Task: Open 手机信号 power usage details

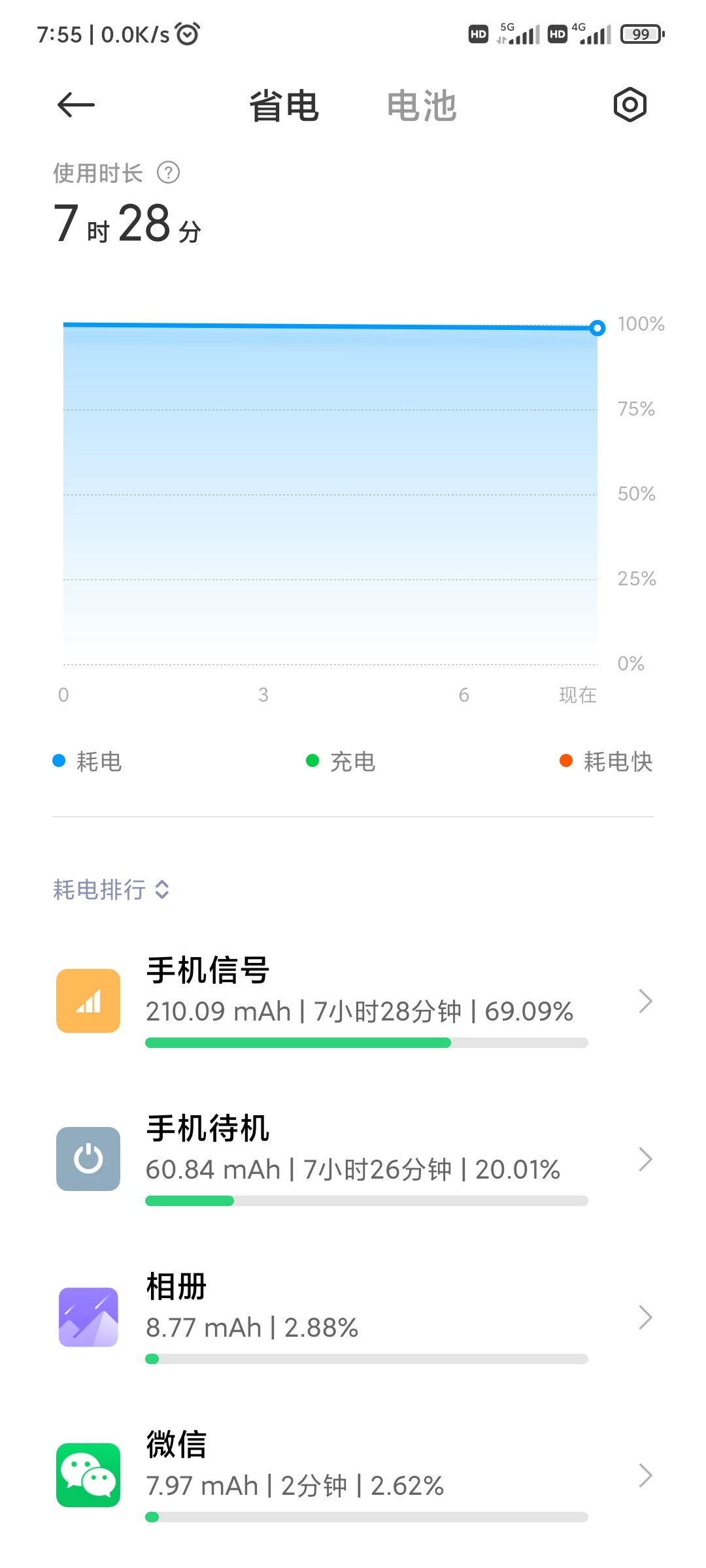Action: 353,1001
